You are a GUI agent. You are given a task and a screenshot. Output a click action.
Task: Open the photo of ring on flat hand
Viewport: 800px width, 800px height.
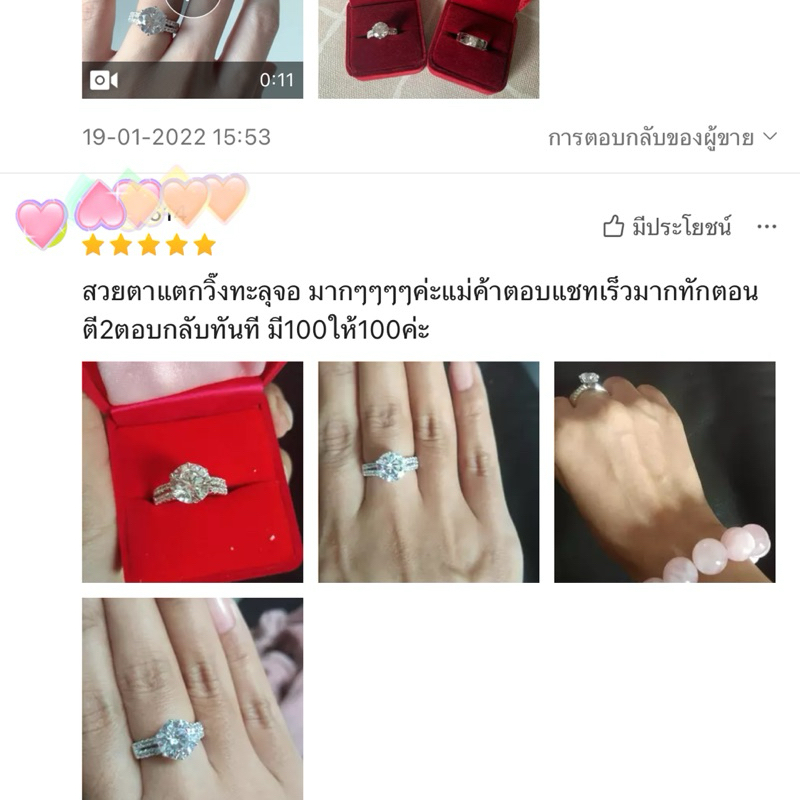click(x=429, y=472)
